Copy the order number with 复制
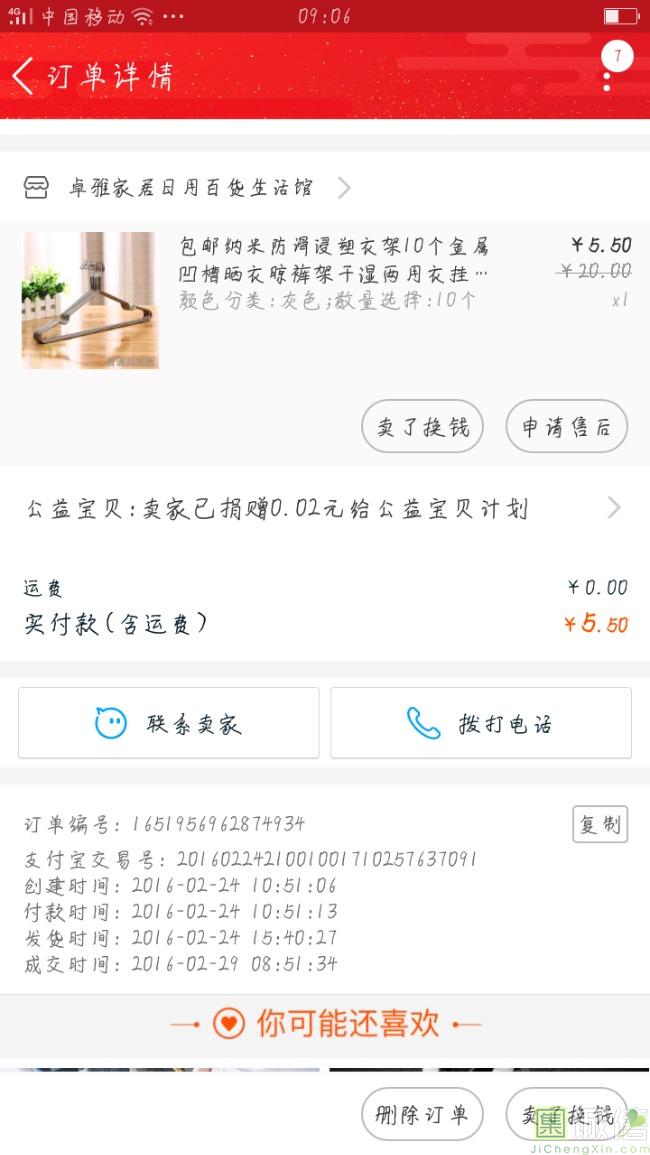 [600, 824]
